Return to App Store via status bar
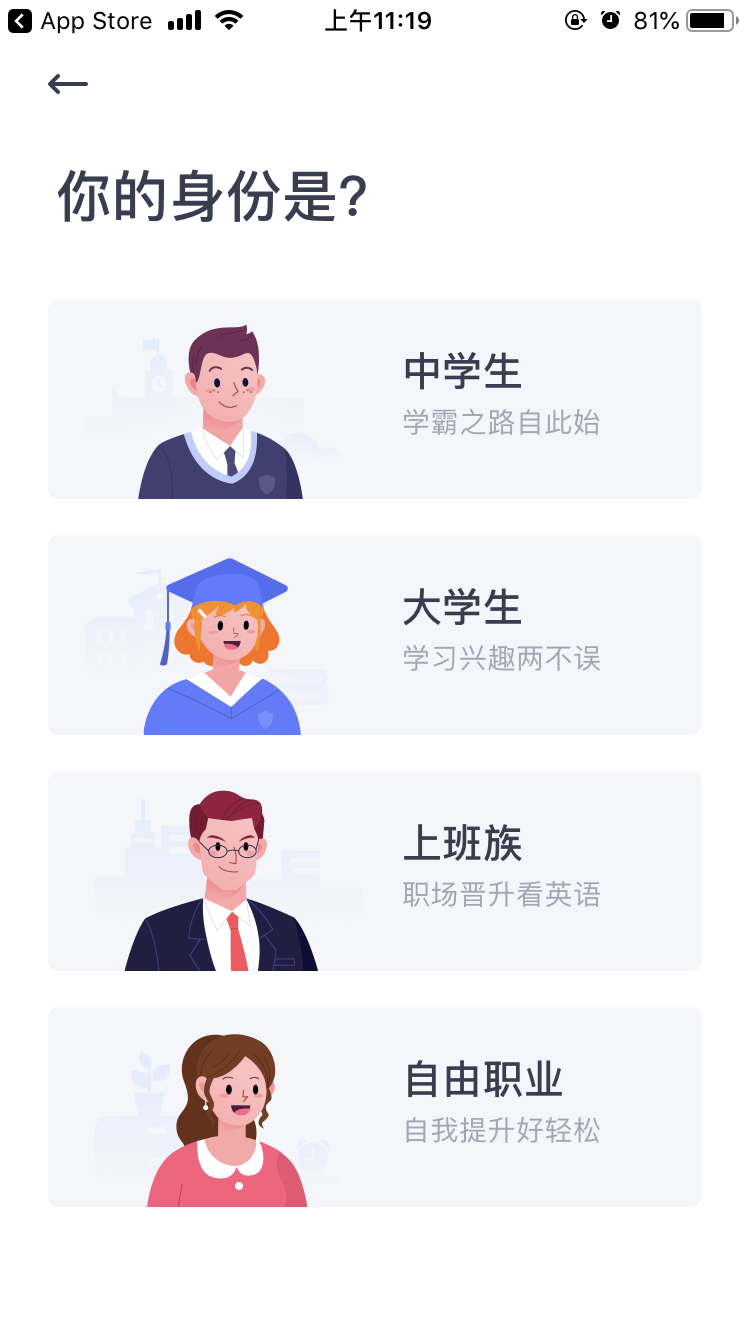 tap(80, 21)
